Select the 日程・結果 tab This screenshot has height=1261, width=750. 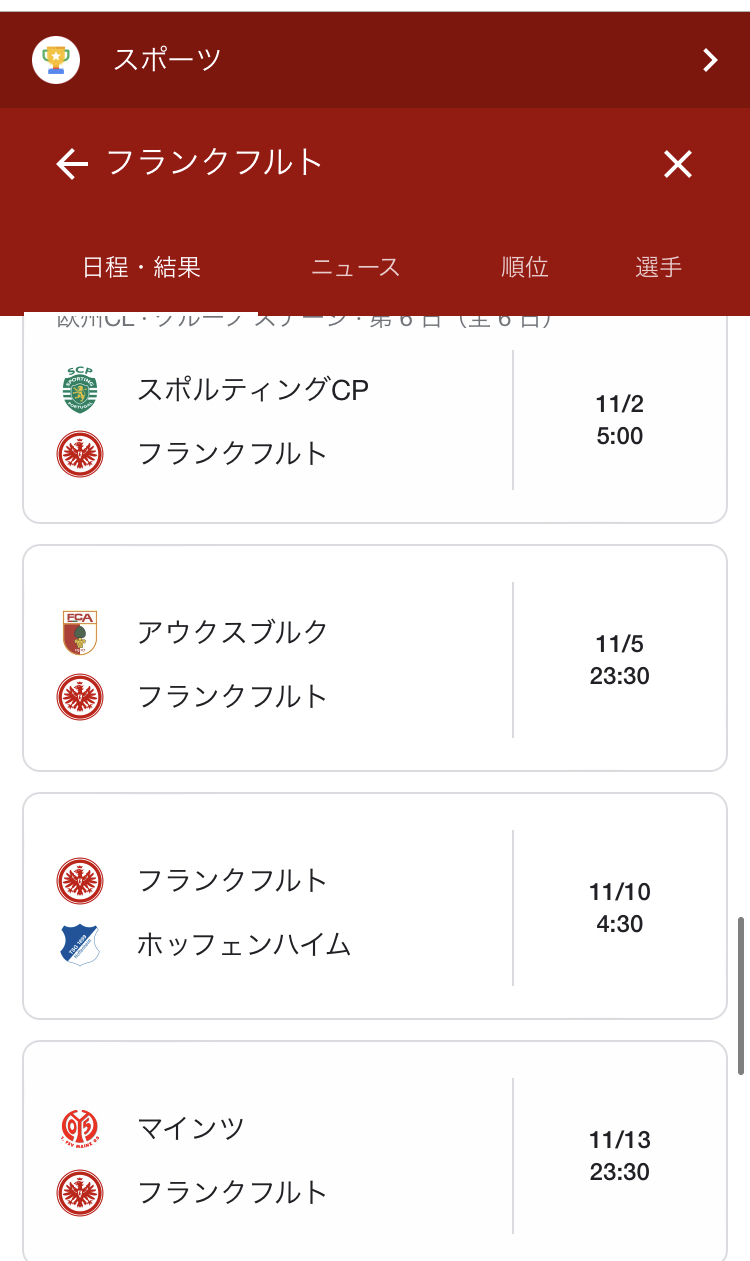click(x=141, y=267)
